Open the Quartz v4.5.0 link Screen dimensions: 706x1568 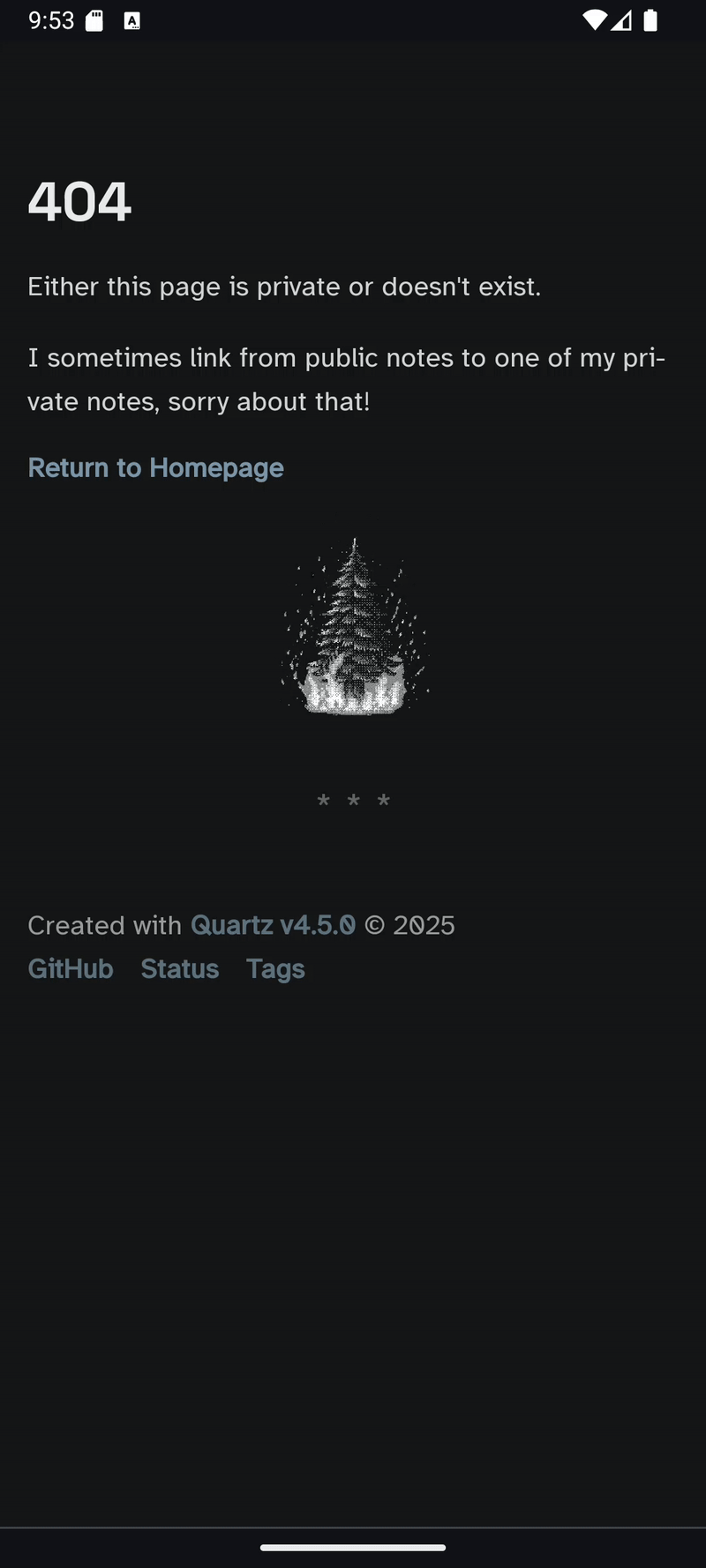click(273, 925)
